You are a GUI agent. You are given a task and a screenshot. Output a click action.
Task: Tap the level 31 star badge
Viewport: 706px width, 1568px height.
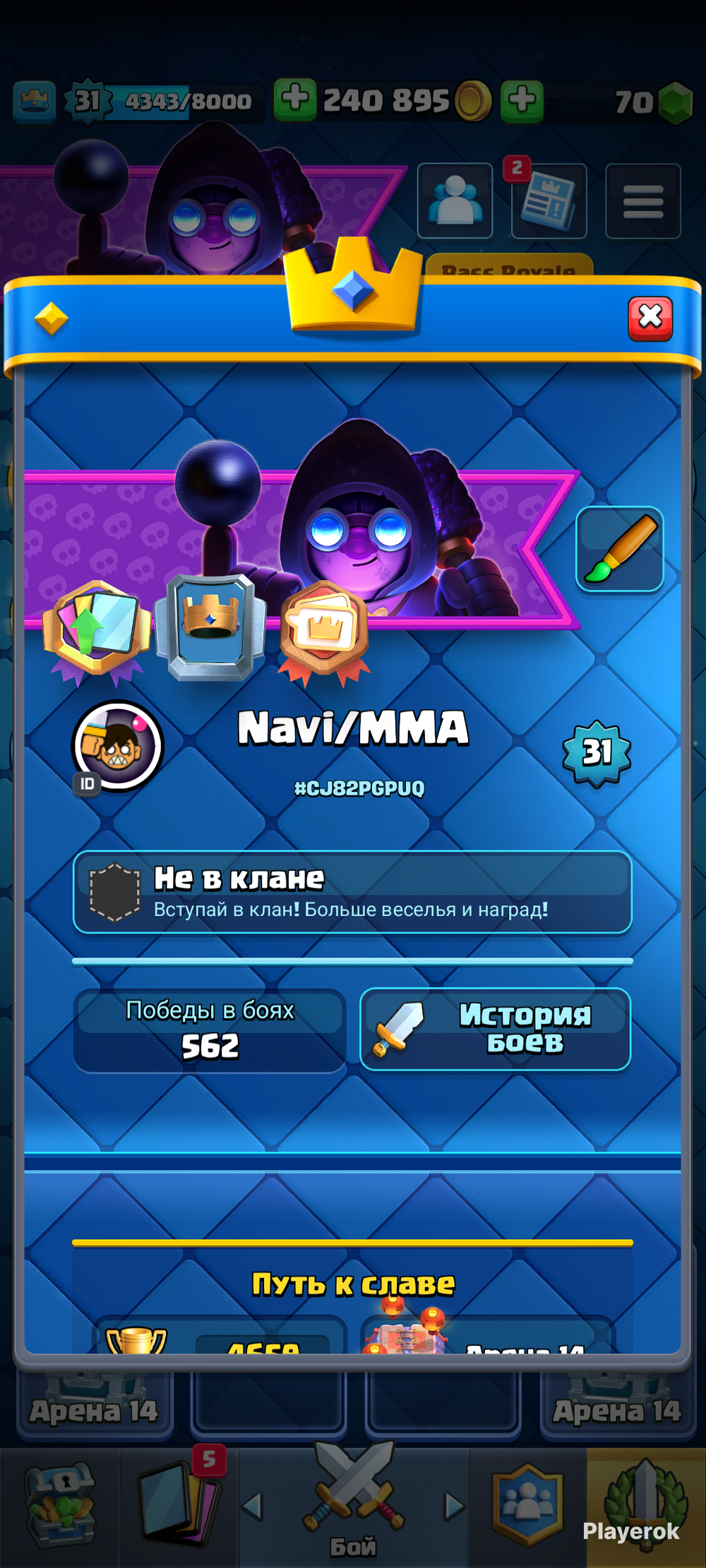(x=597, y=752)
